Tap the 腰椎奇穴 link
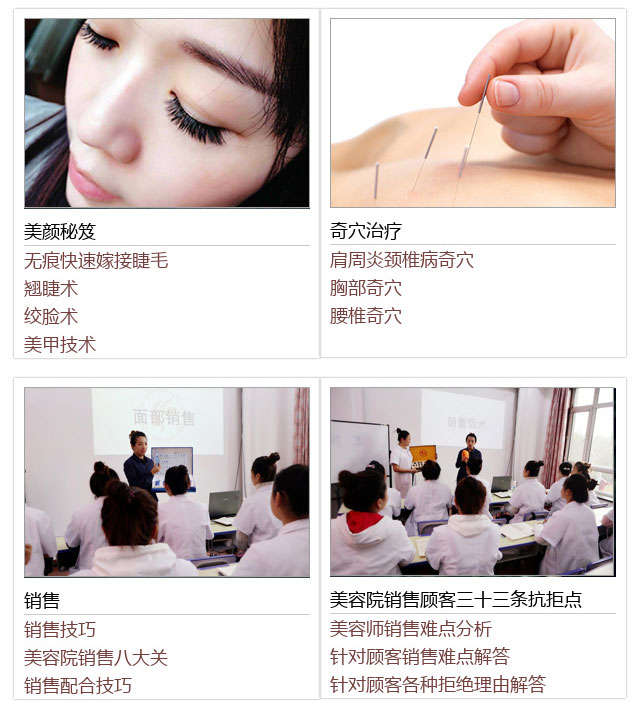The image size is (640, 710). coord(366,316)
